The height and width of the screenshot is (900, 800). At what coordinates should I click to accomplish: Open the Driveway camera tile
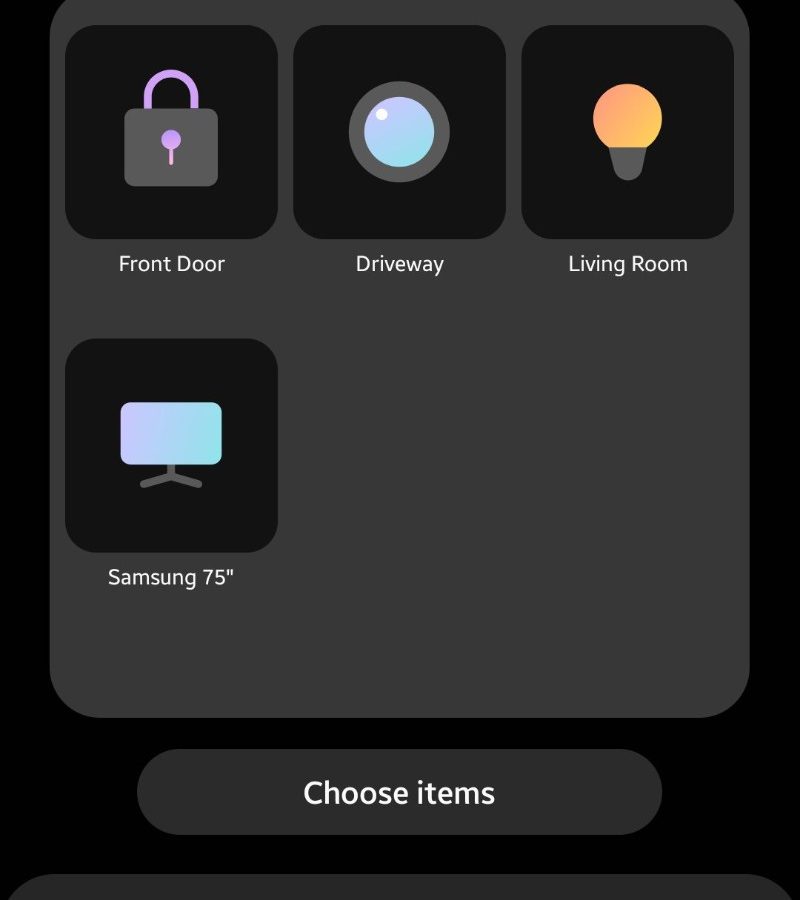pos(399,132)
